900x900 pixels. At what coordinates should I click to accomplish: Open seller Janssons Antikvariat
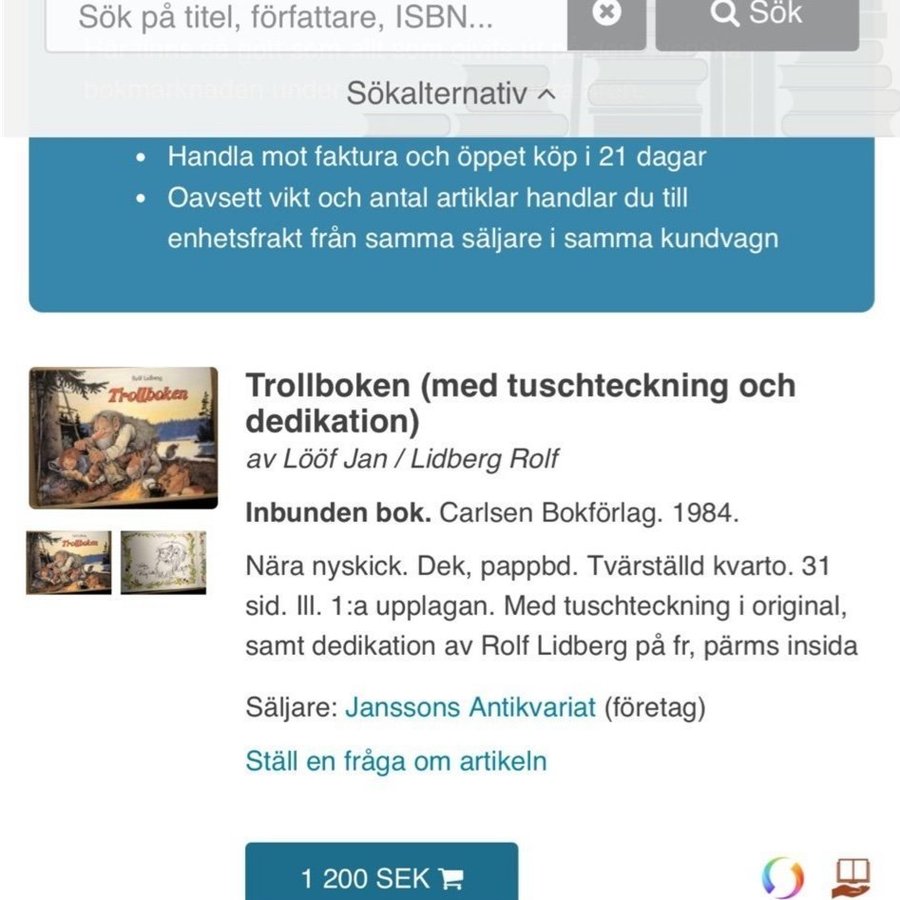[470, 708]
